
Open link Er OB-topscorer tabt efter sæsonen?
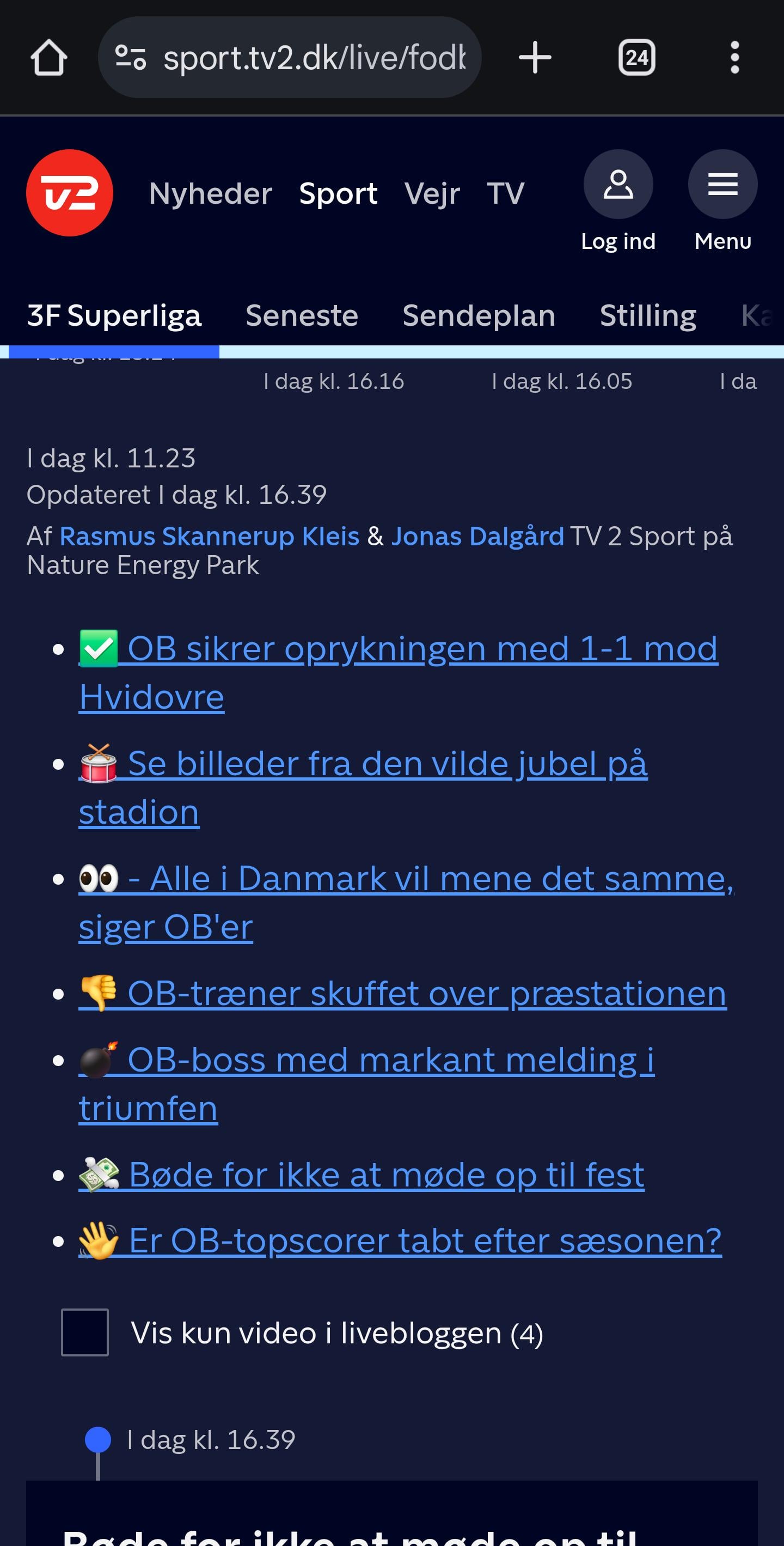400,1240
